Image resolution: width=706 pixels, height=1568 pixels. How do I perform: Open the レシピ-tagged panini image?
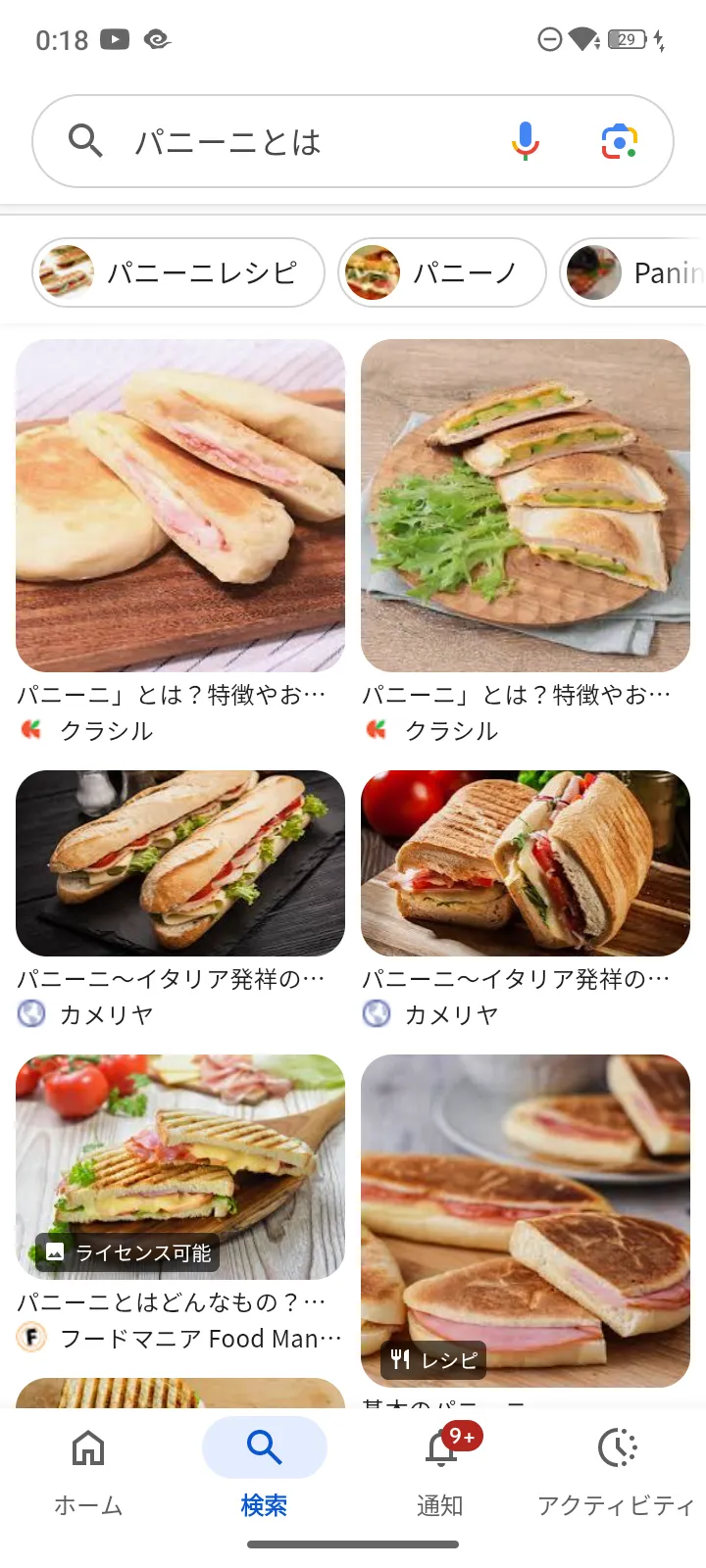(526, 1221)
